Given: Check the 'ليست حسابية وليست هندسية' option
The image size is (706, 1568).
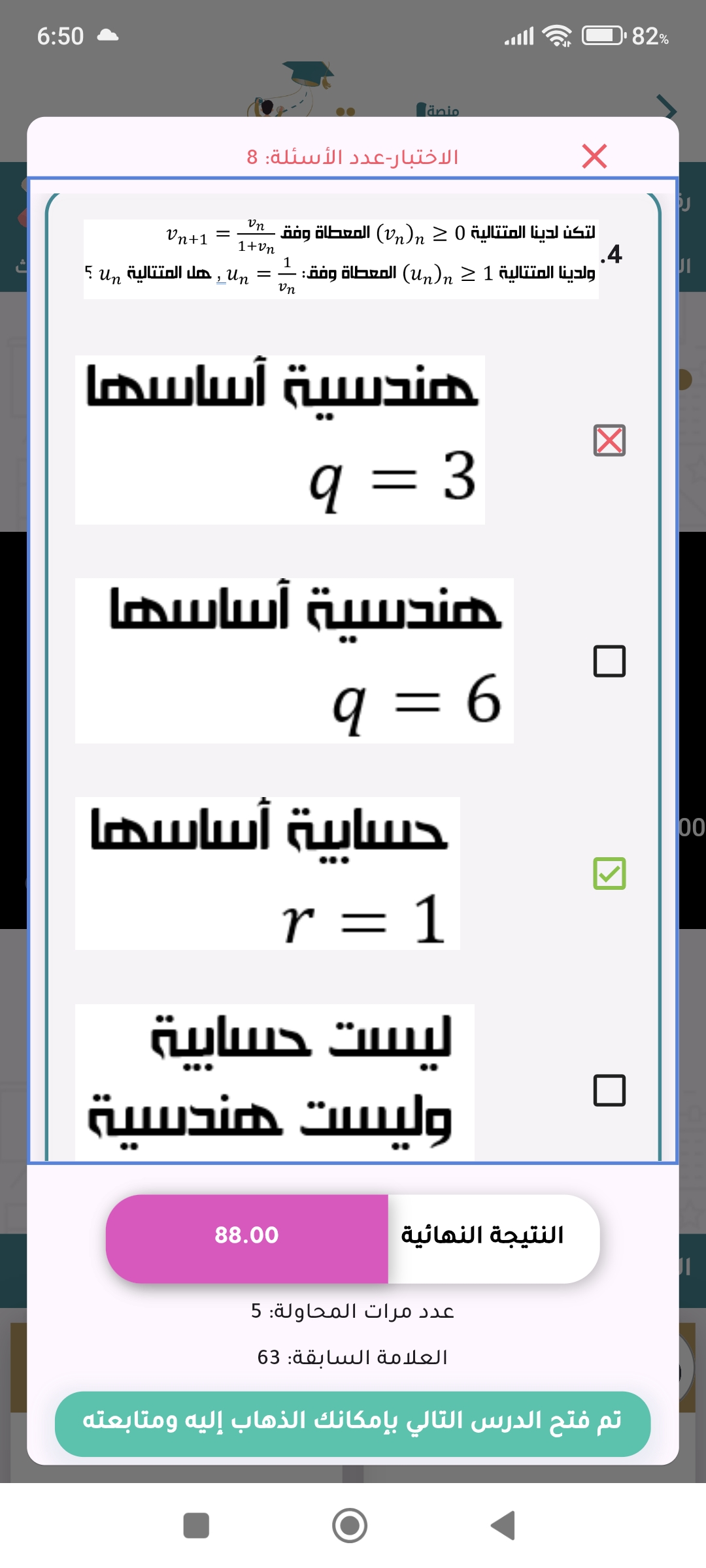Looking at the screenshot, I should (x=609, y=1090).
